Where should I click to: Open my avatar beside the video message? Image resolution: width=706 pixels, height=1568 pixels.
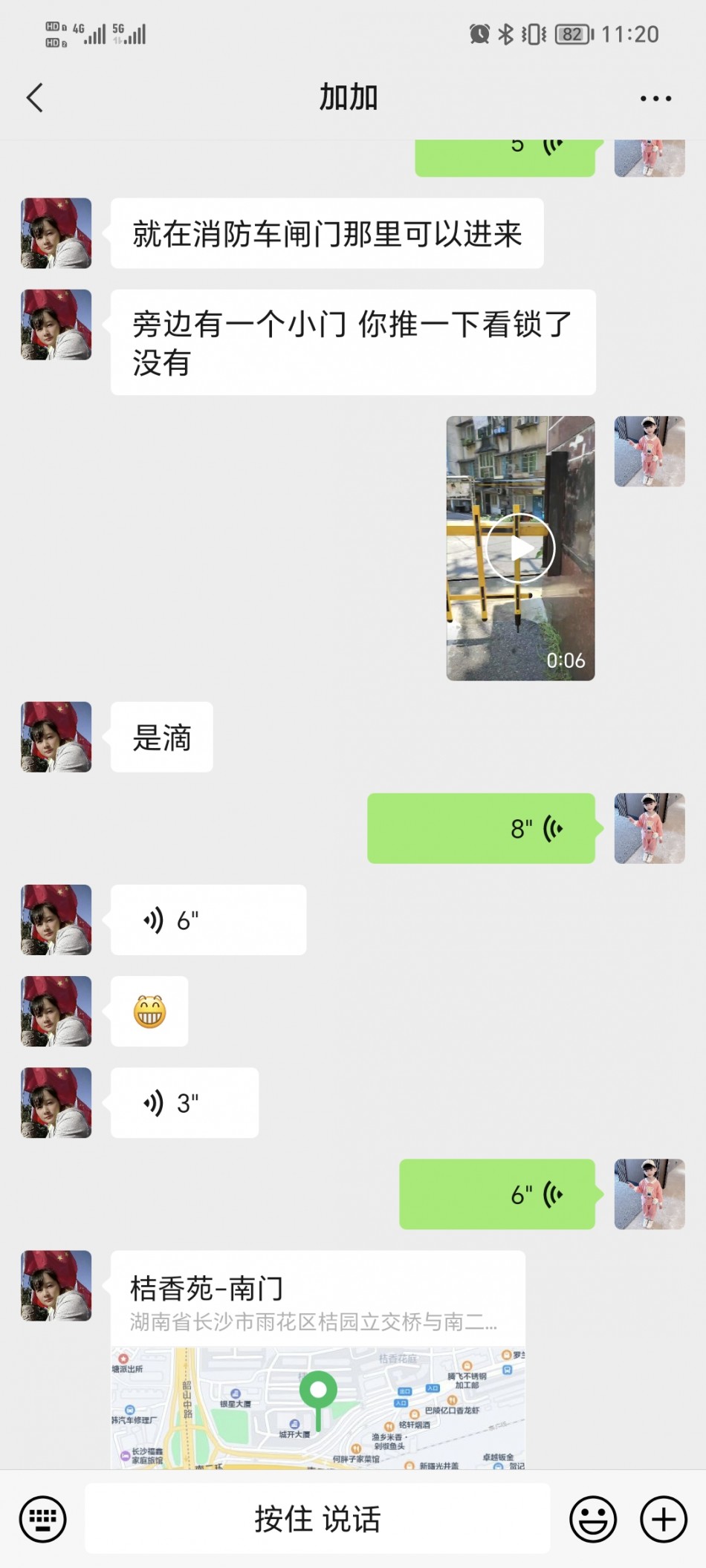coord(650,452)
